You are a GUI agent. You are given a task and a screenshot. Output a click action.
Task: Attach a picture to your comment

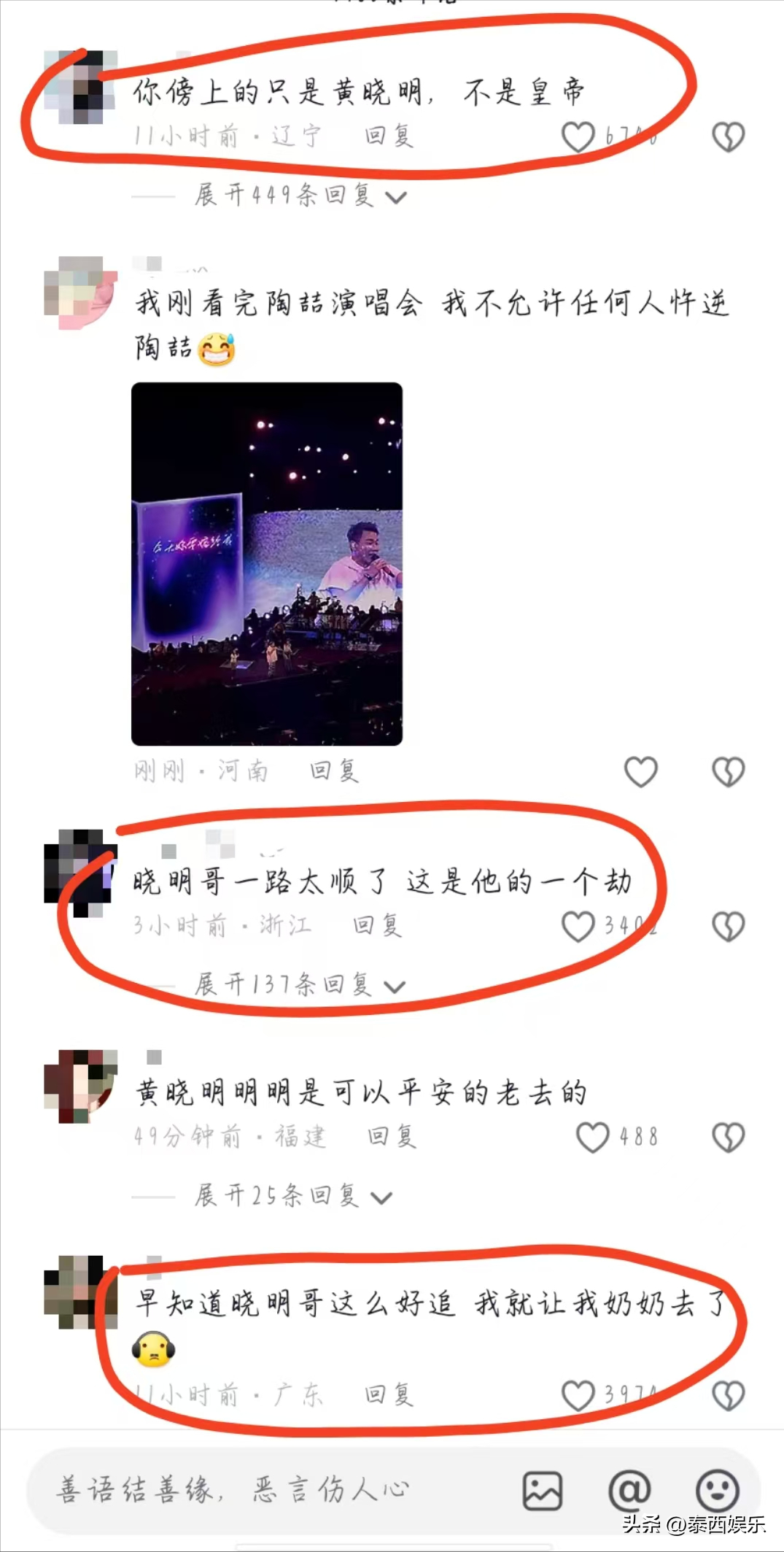[543, 1490]
